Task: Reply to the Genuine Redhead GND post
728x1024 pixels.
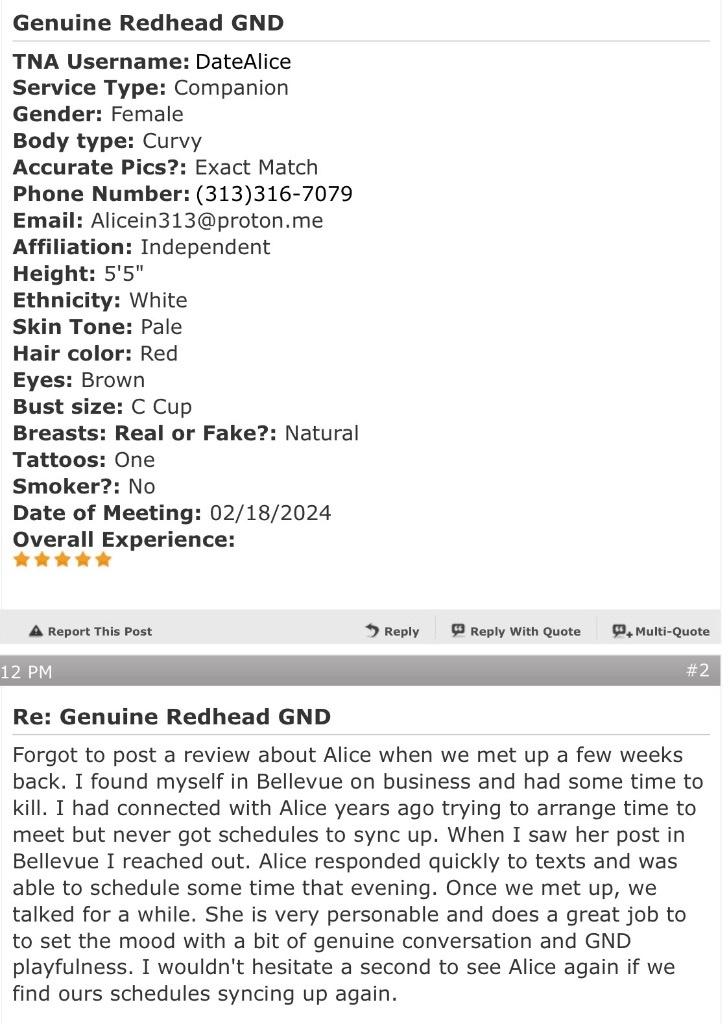Action: pyautogui.click(x=392, y=631)
